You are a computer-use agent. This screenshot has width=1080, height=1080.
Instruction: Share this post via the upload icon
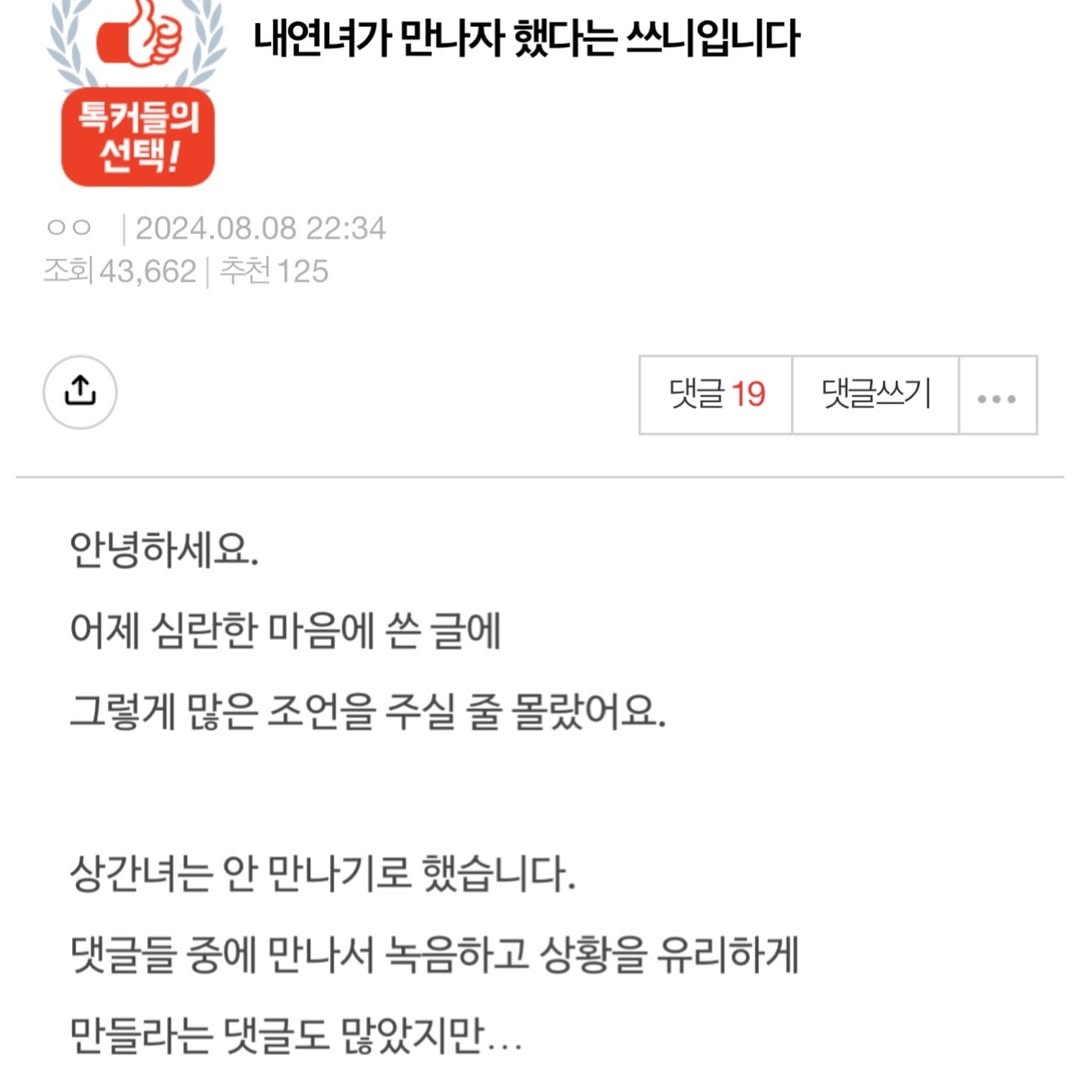[x=80, y=393]
